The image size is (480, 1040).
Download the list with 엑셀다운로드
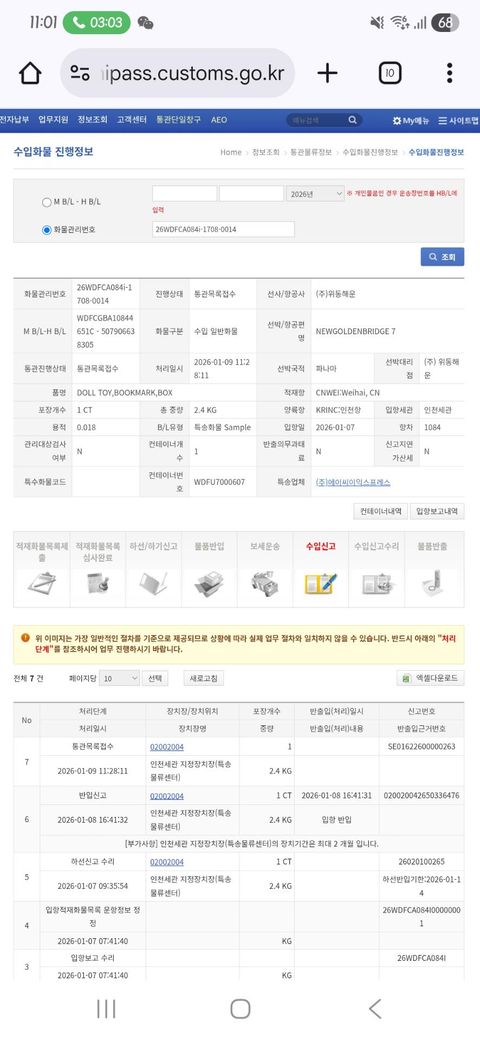click(430, 679)
